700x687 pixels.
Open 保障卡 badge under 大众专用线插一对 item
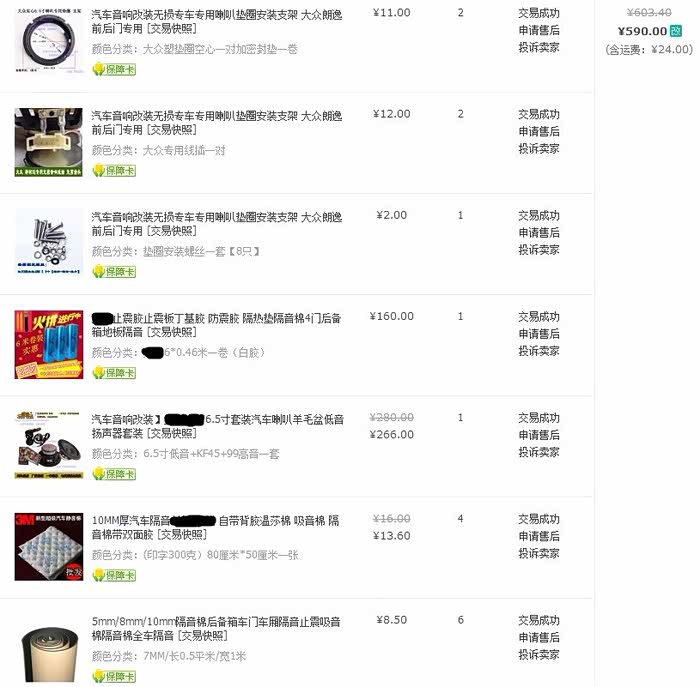point(114,171)
